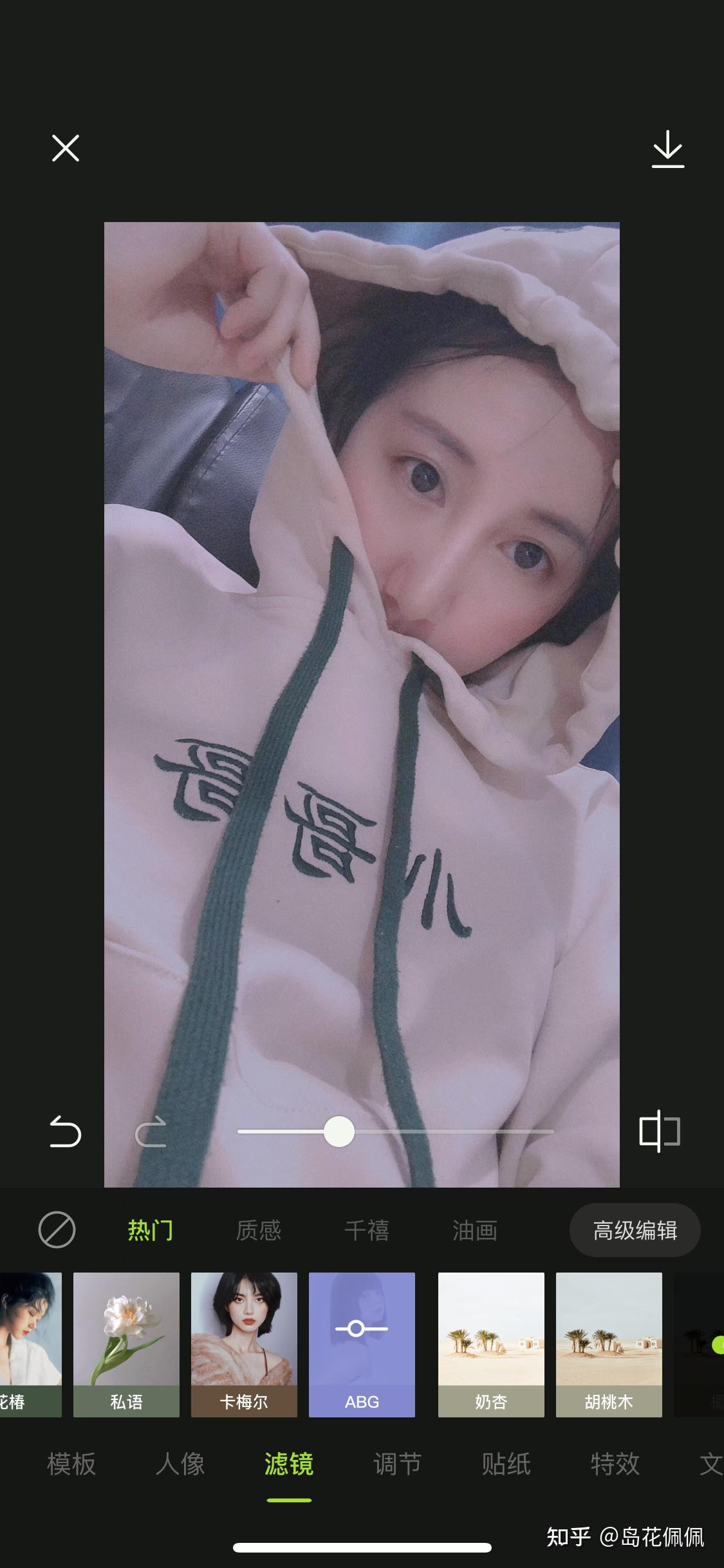Viewport: 724px width, 1568px height.
Task: Apply the 奶杏 filter
Action: [x=491, y=1344]
